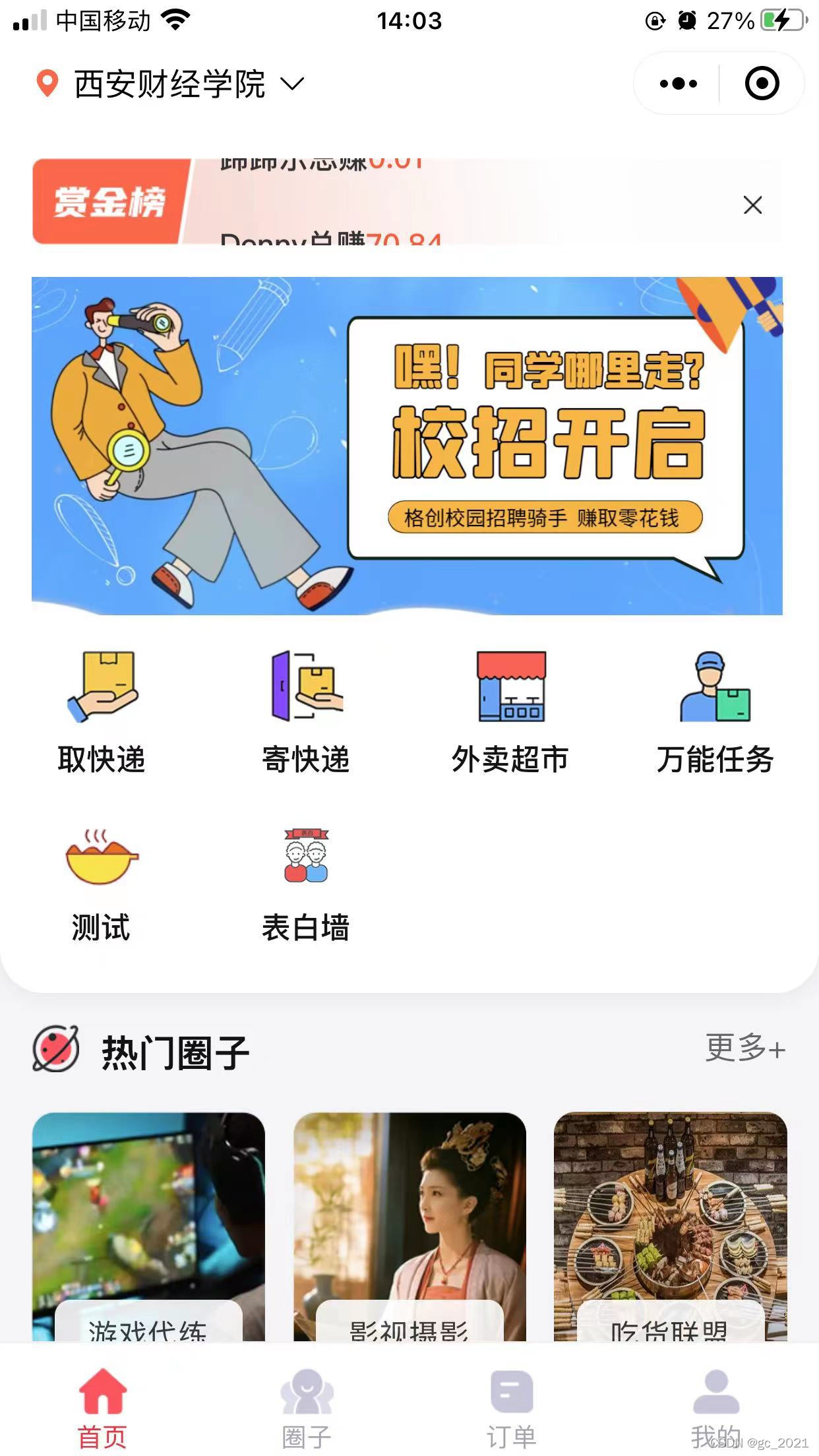Screen dimensions: 819x1456
Task: Switch to the 订单 tab
Action: point(512,1407)
